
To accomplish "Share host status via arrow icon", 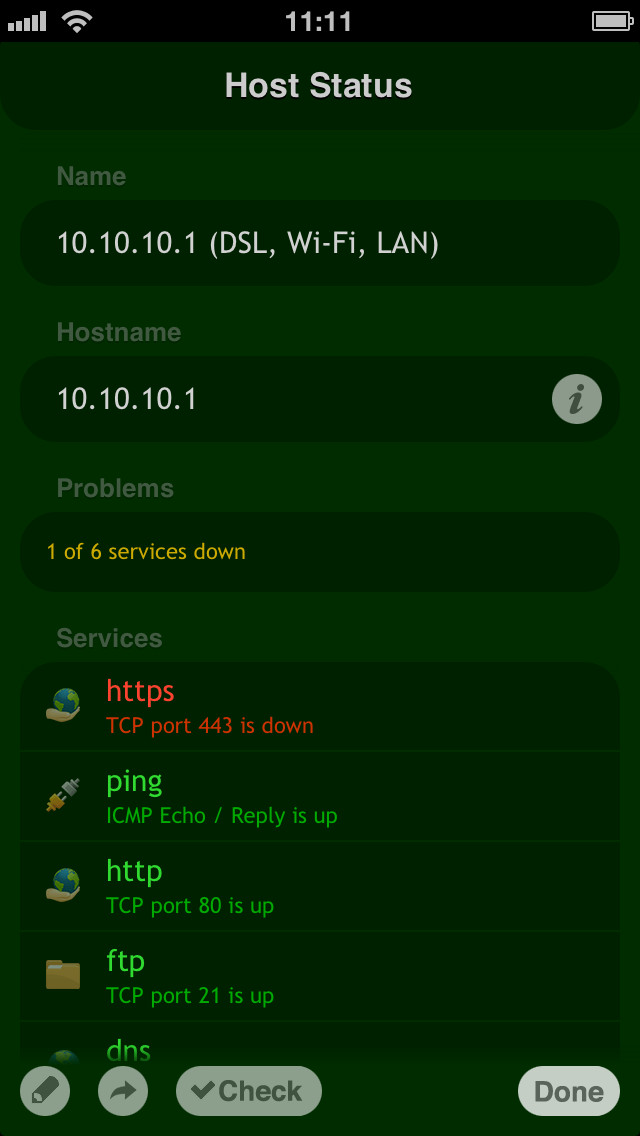I will pyautogui.click(x=123, y=1090).
